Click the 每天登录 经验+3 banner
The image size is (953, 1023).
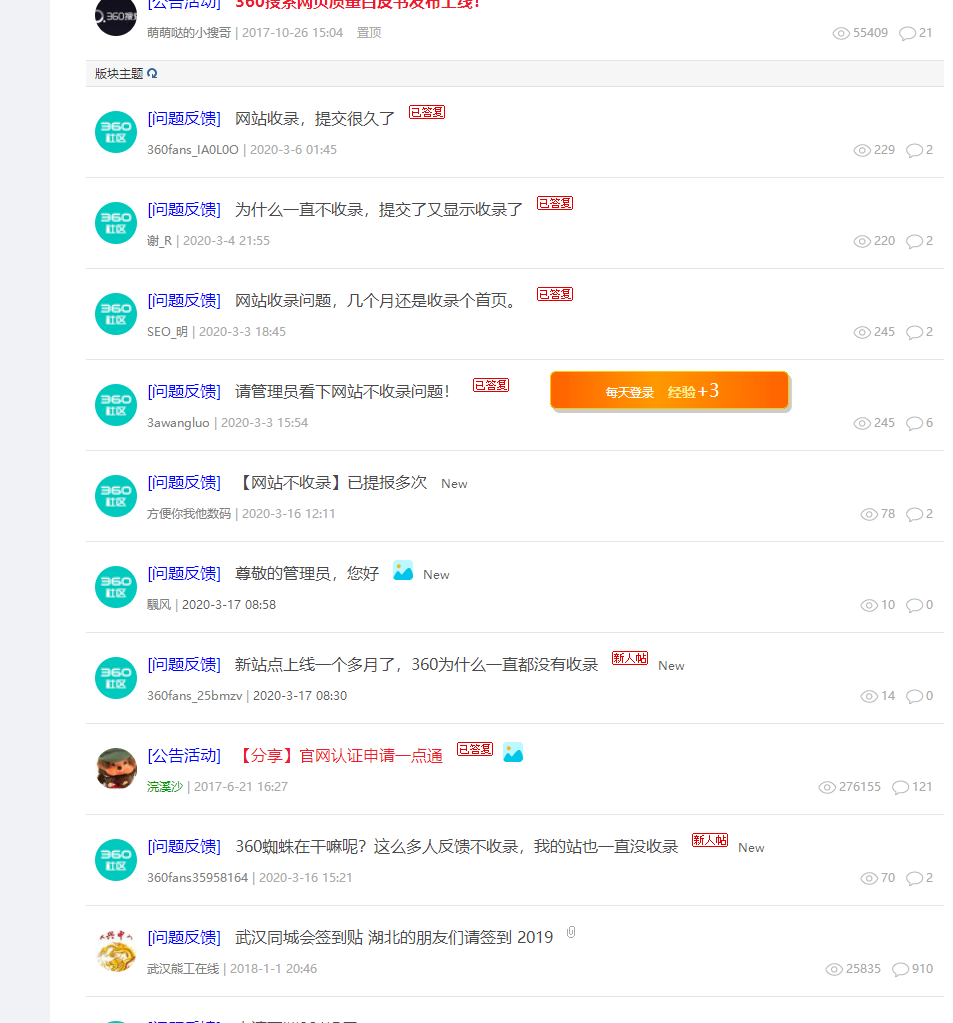pyautogui.click(x=669, y=392)
